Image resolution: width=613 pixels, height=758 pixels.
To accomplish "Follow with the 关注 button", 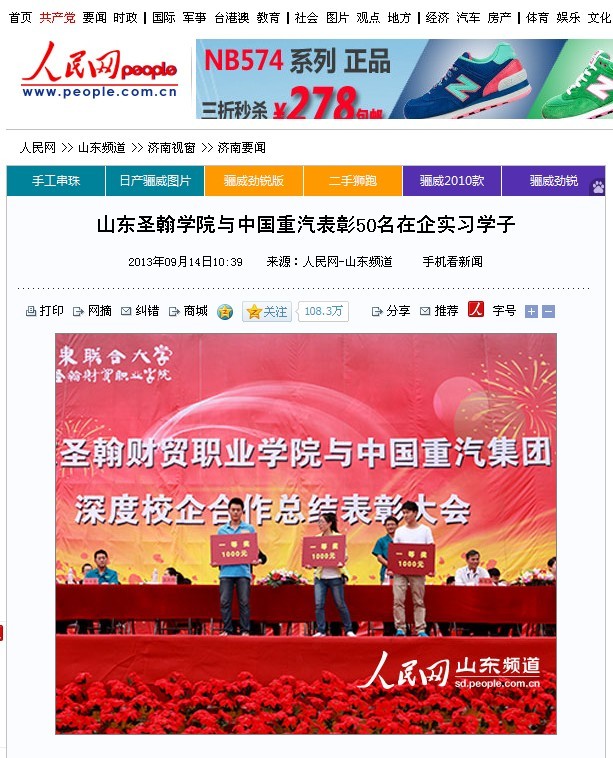I will coord(267,312).
